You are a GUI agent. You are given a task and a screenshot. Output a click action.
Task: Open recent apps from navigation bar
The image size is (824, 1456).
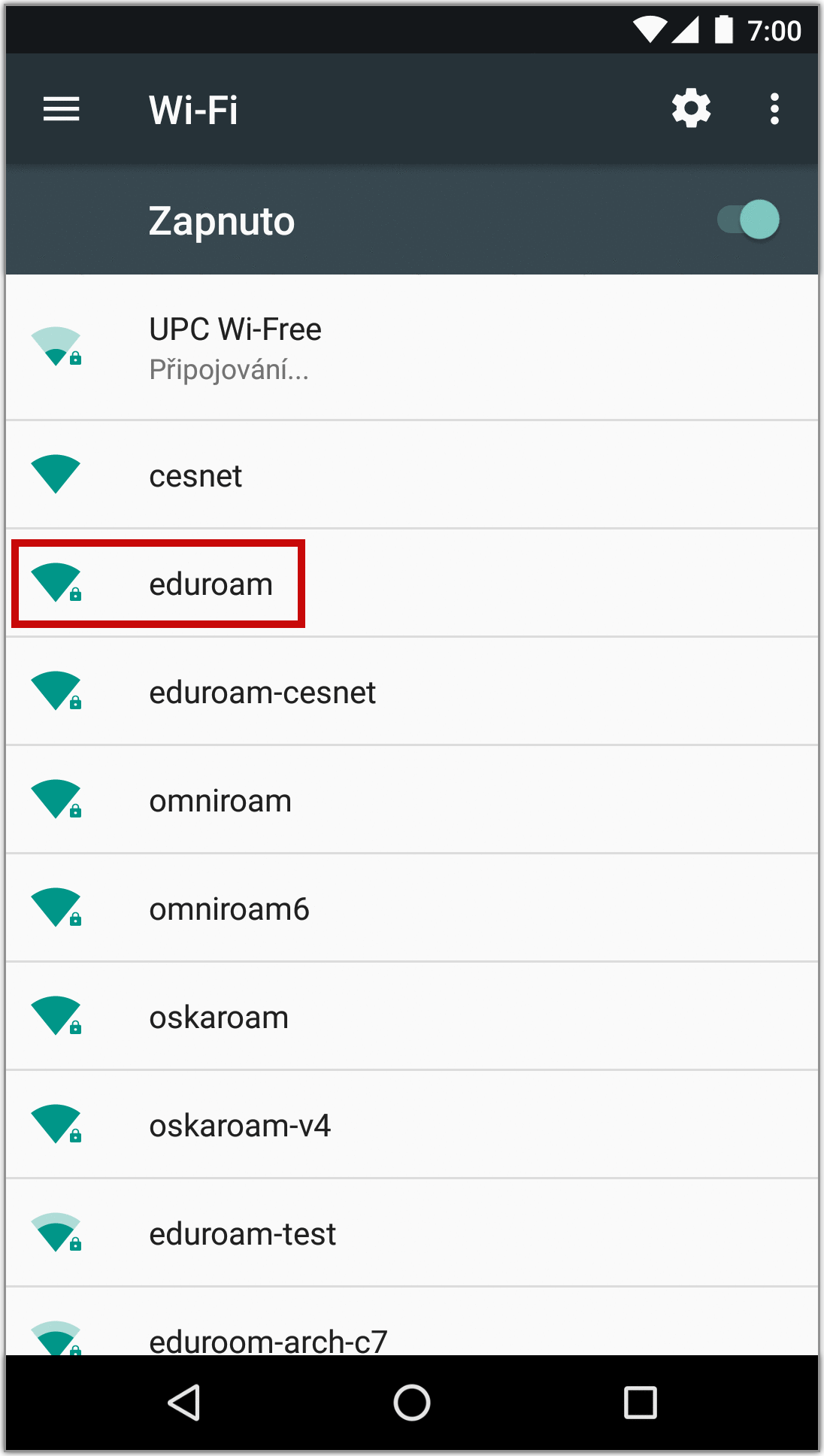(641, 1403)
